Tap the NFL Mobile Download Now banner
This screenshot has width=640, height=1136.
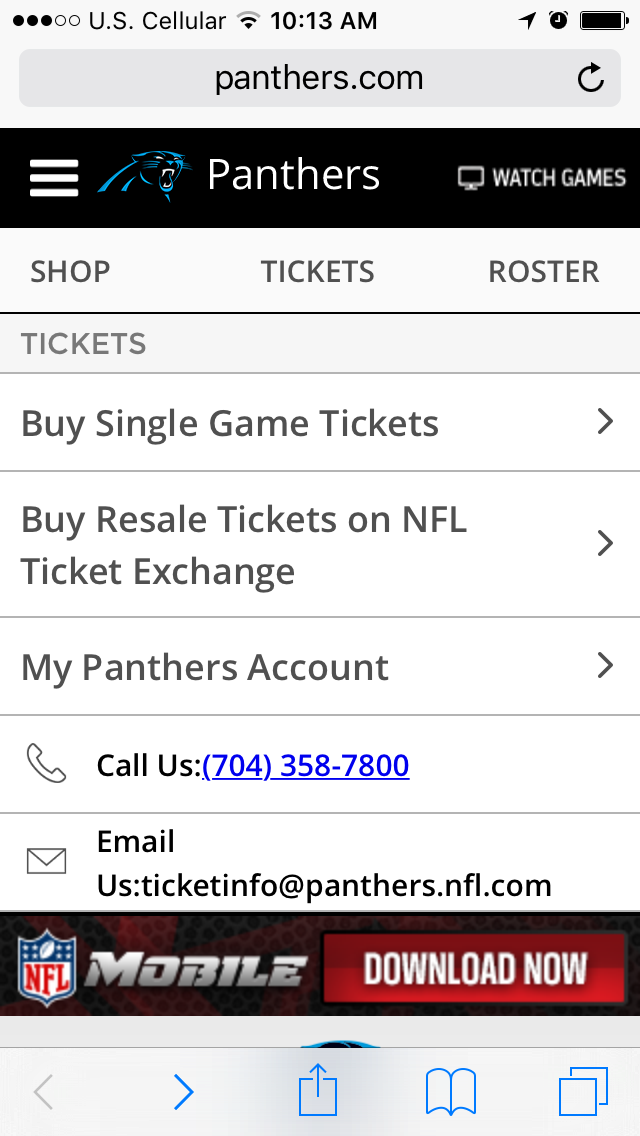click(320, 964)
